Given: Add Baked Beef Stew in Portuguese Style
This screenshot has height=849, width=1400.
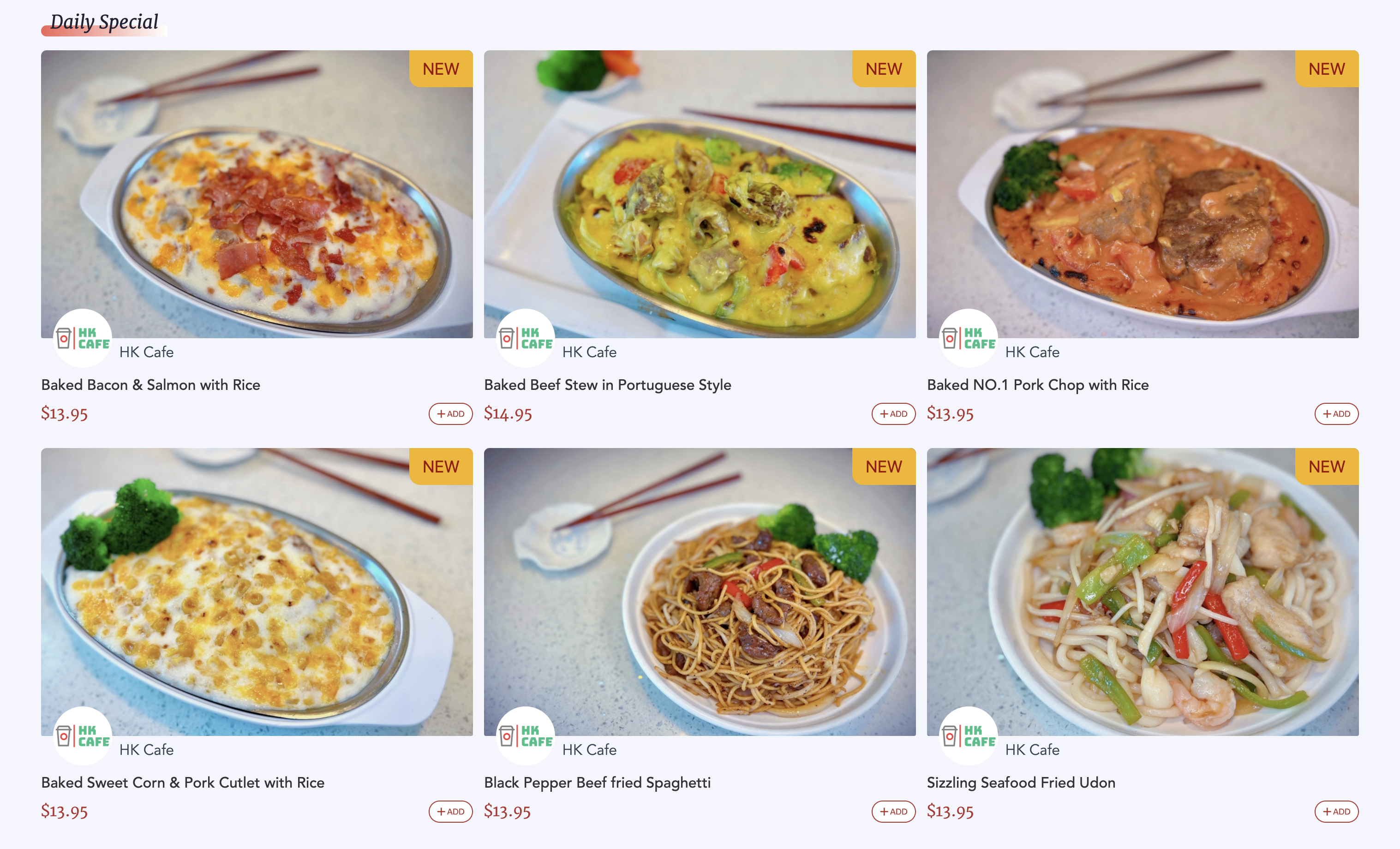Looking at the screenshot, I should 893,414.
